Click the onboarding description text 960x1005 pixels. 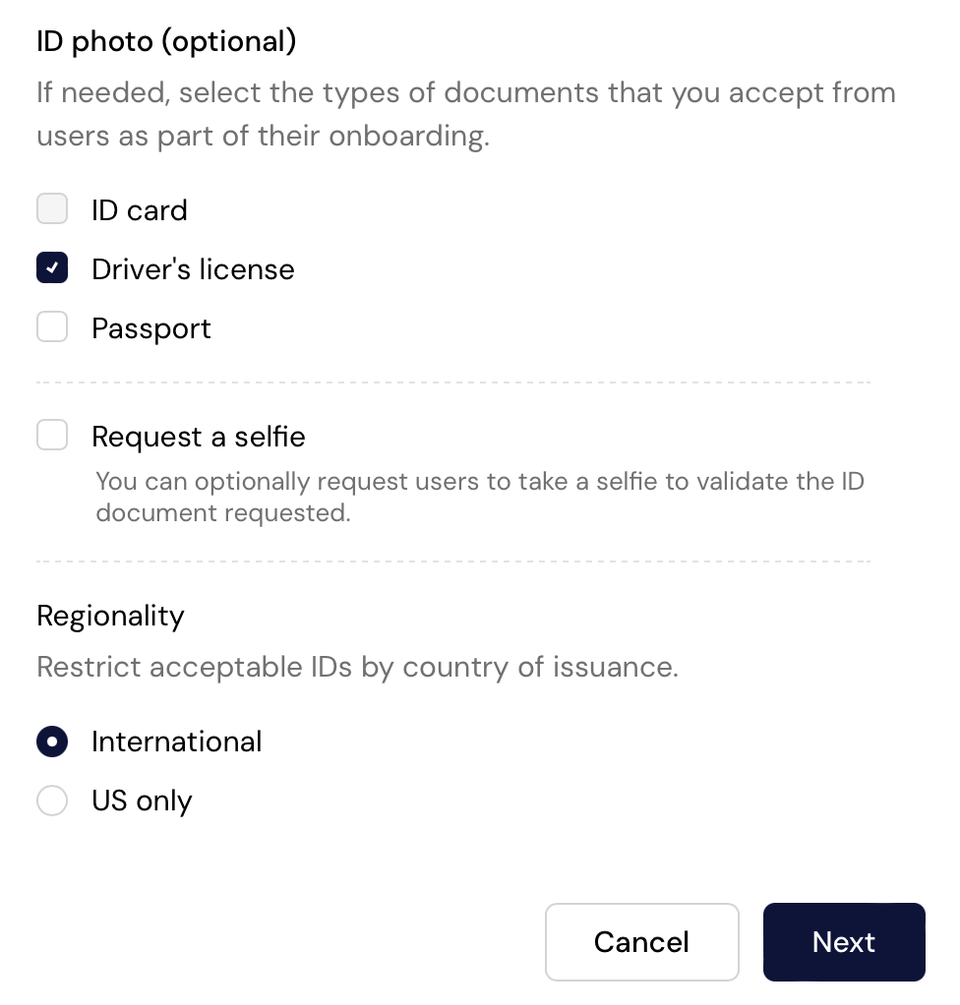(x=466, y=113)
